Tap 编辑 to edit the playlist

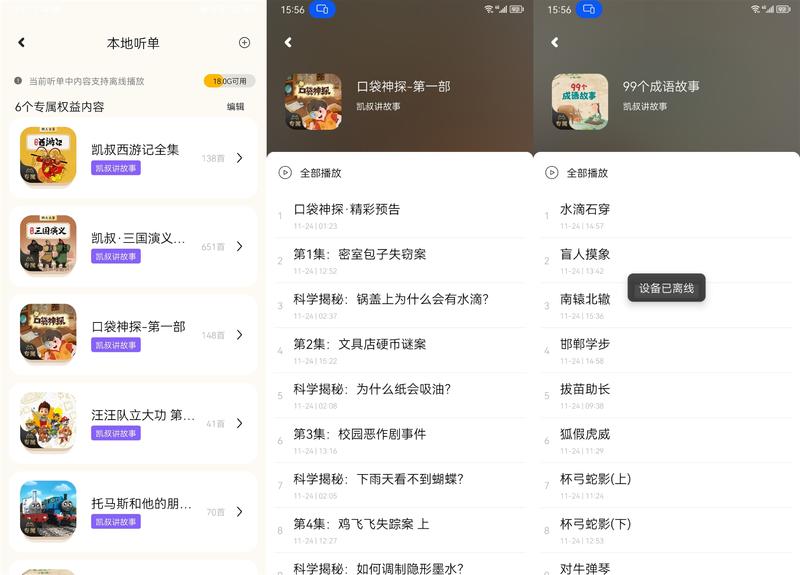235,107
